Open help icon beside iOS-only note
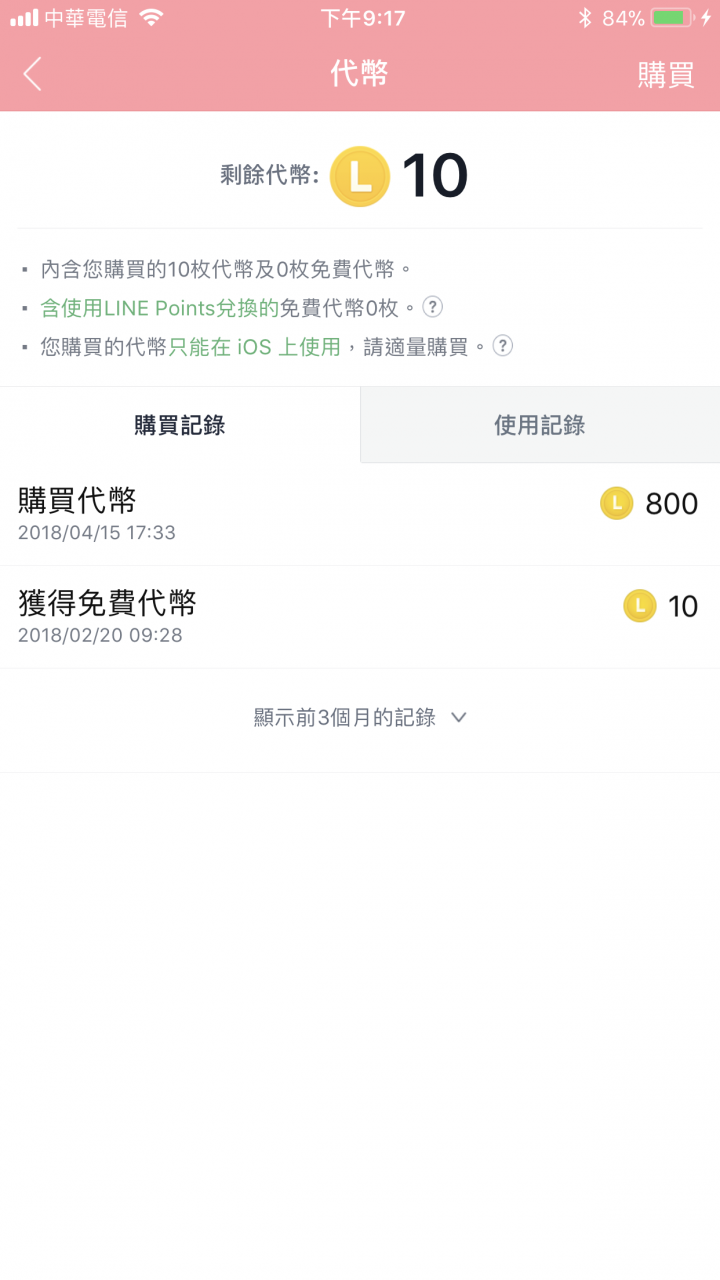 coord(503,346)
